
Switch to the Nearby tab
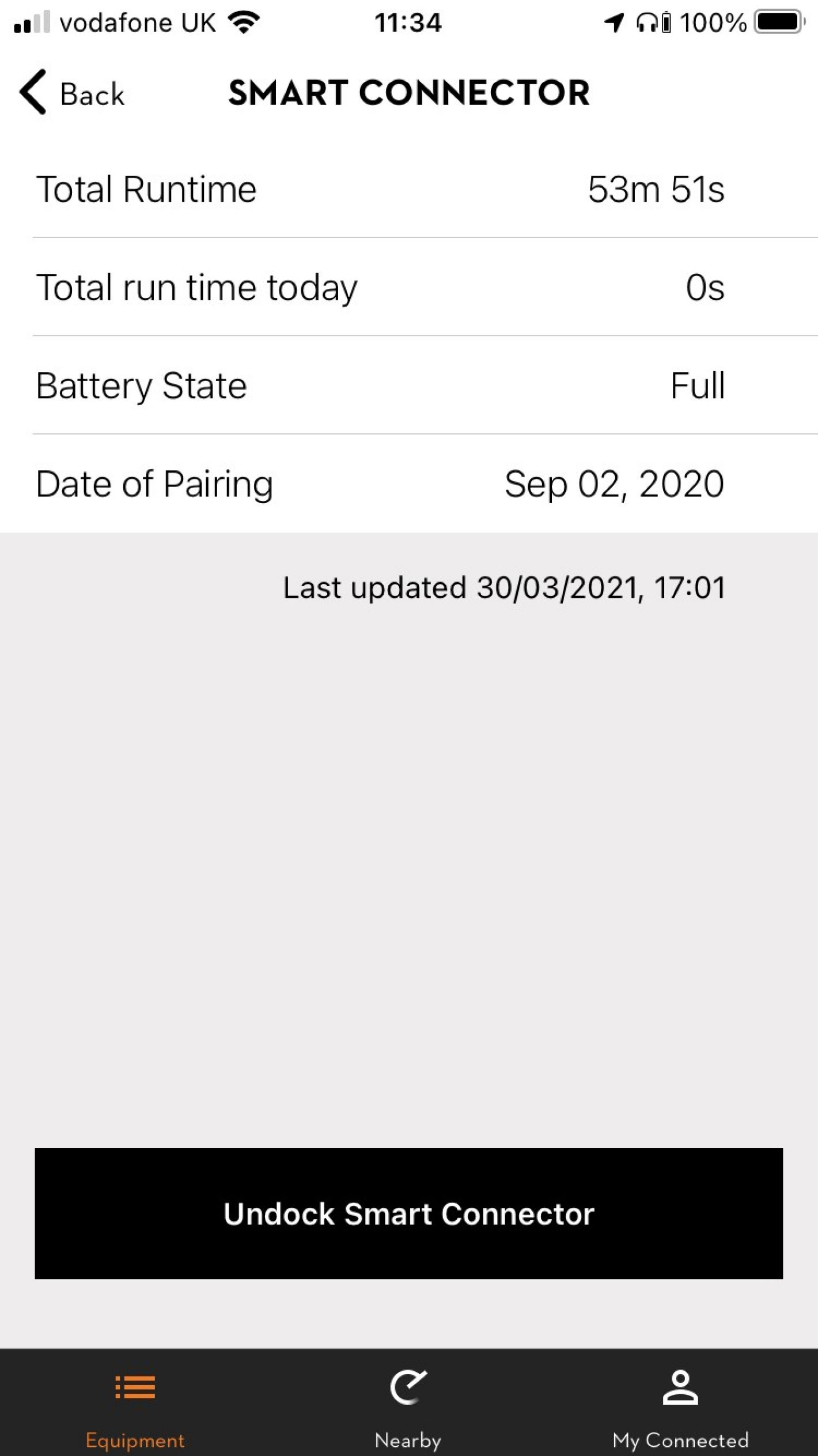click(408, 1406)
